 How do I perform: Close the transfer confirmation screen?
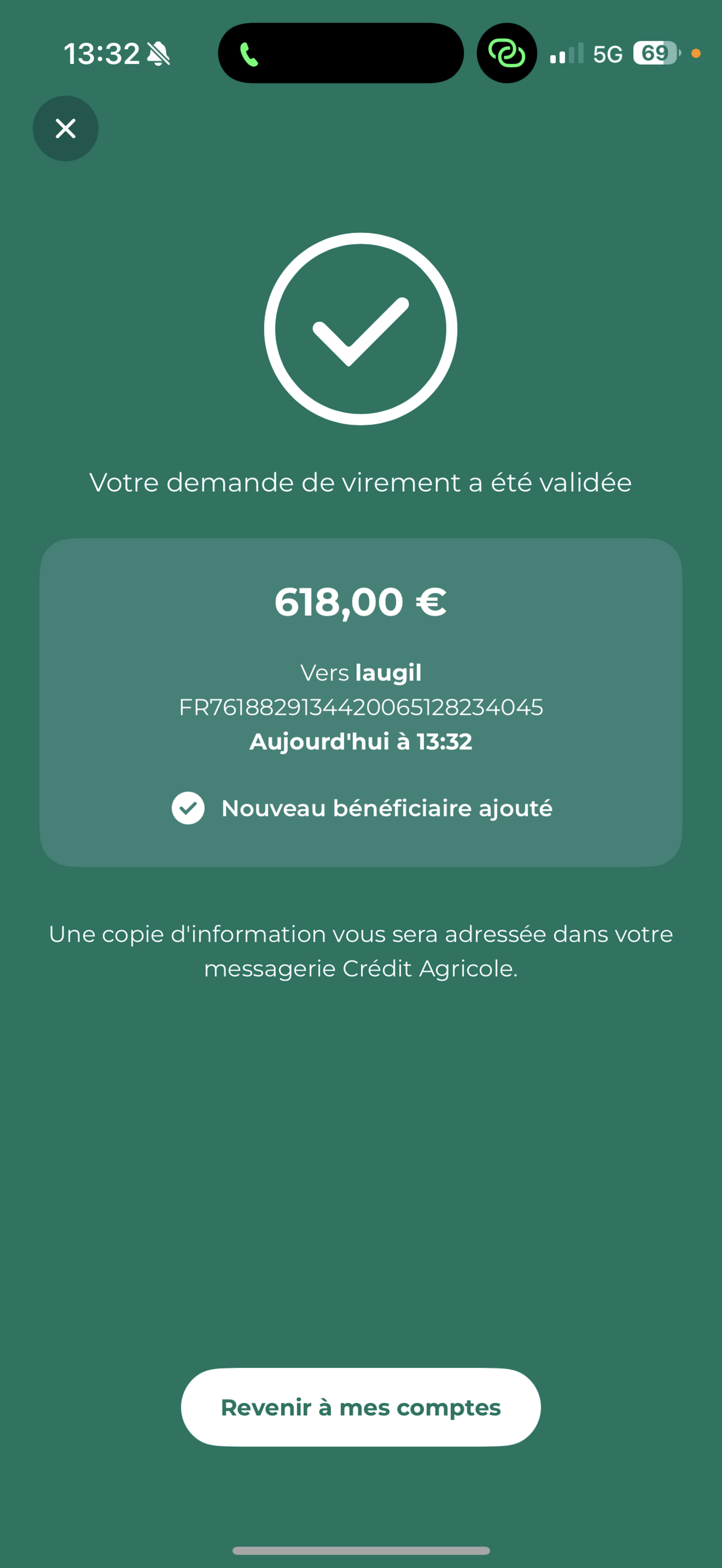[66, 128]
